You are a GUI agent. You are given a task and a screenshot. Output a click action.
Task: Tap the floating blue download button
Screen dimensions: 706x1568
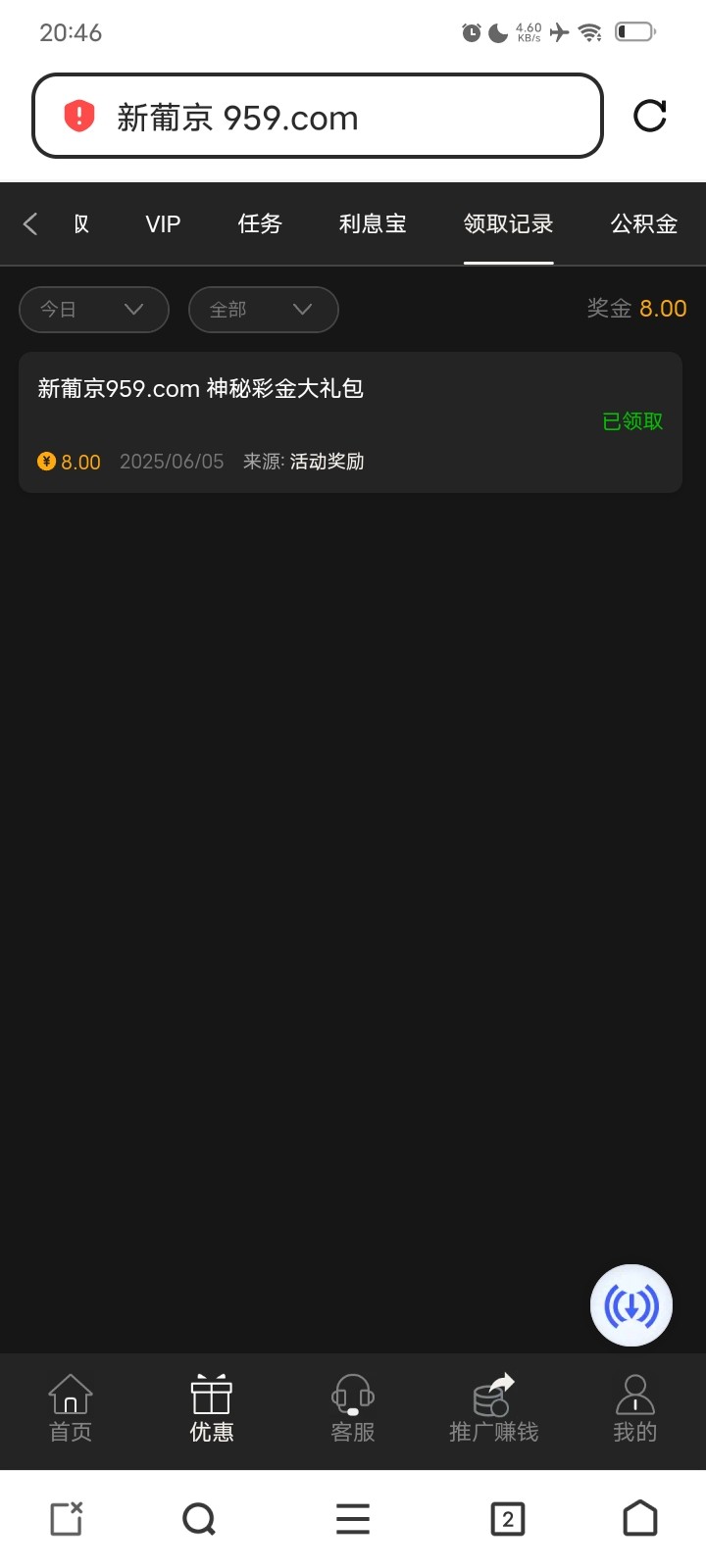[631, 1305]
